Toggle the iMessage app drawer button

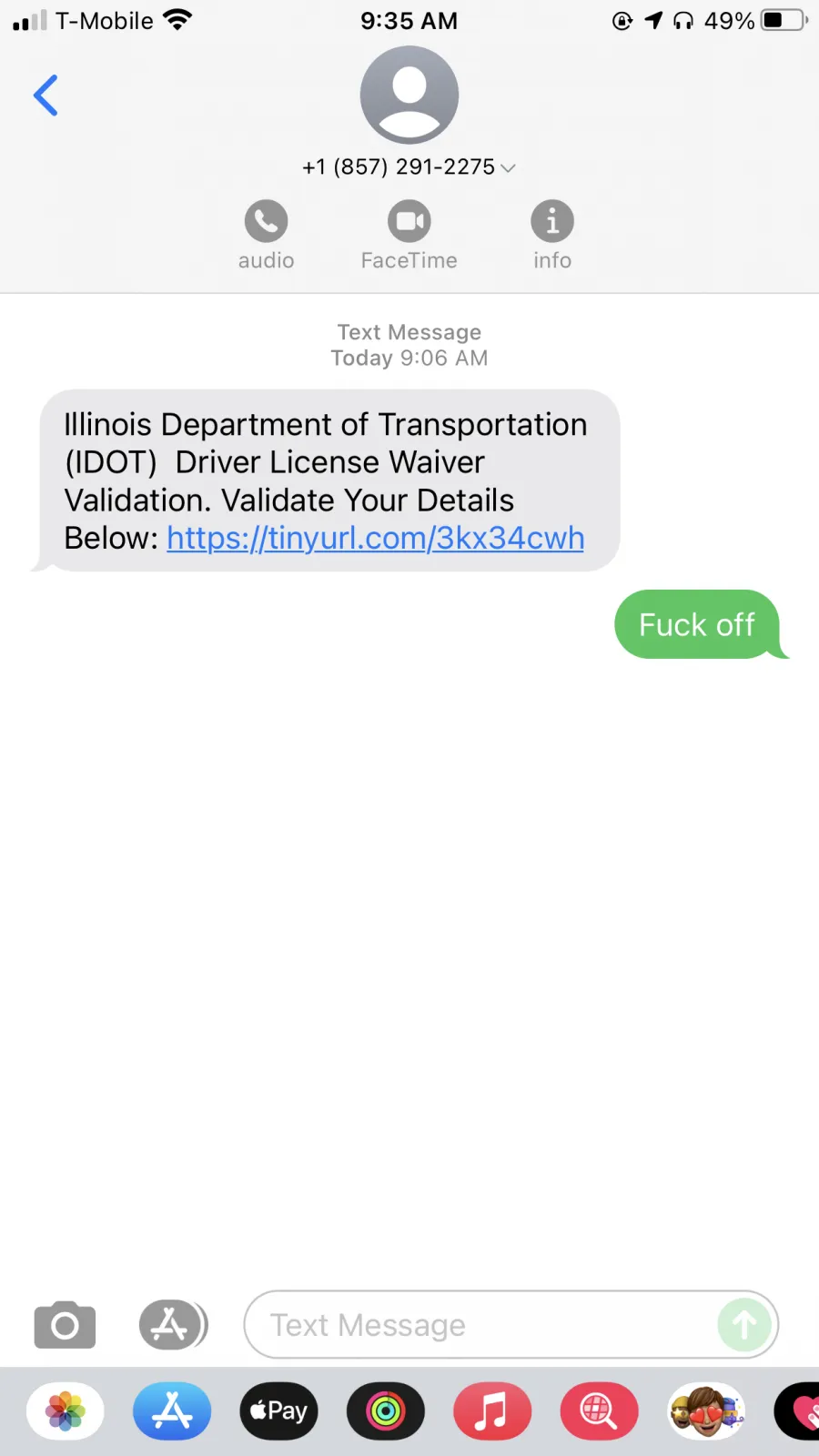click(173, 1325)
